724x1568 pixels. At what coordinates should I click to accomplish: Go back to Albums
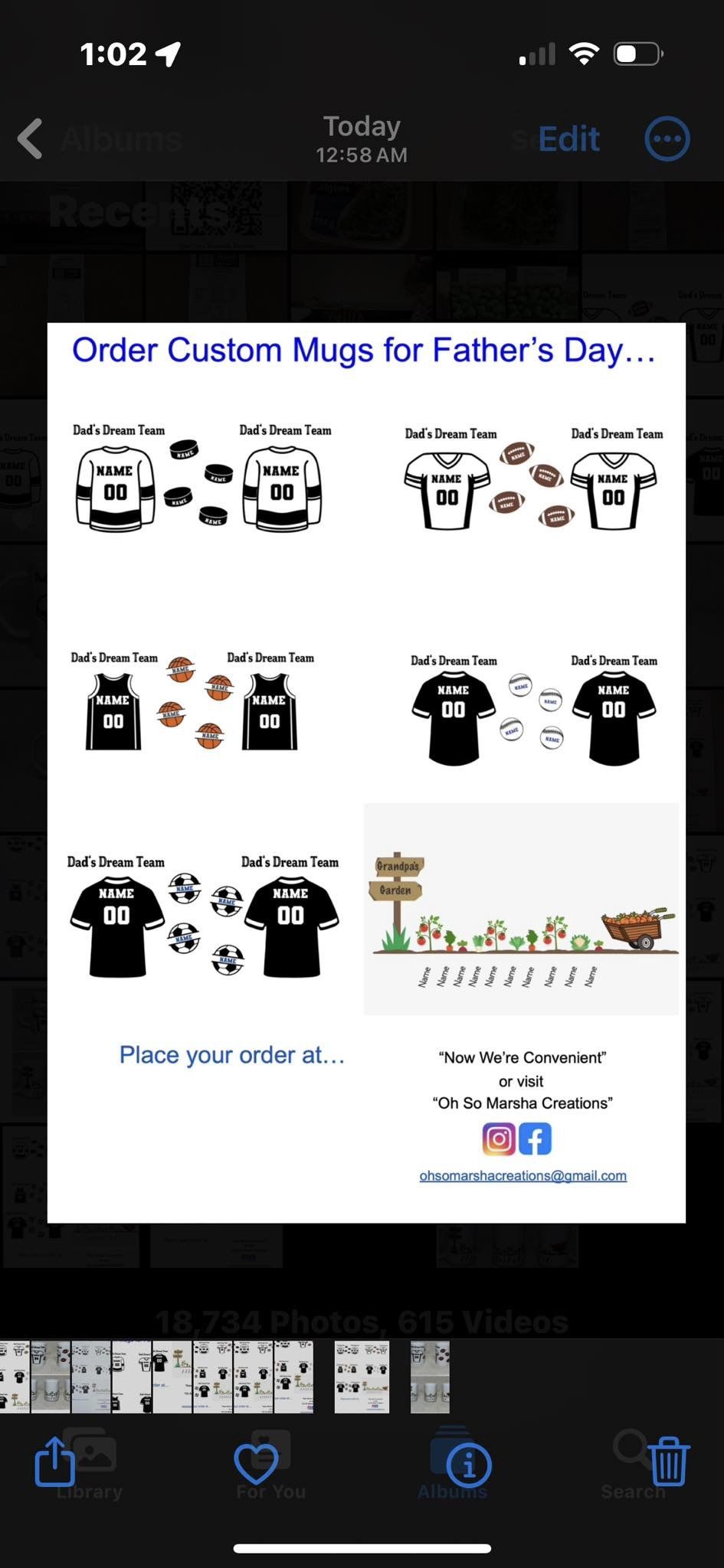[x=31, y=139]
